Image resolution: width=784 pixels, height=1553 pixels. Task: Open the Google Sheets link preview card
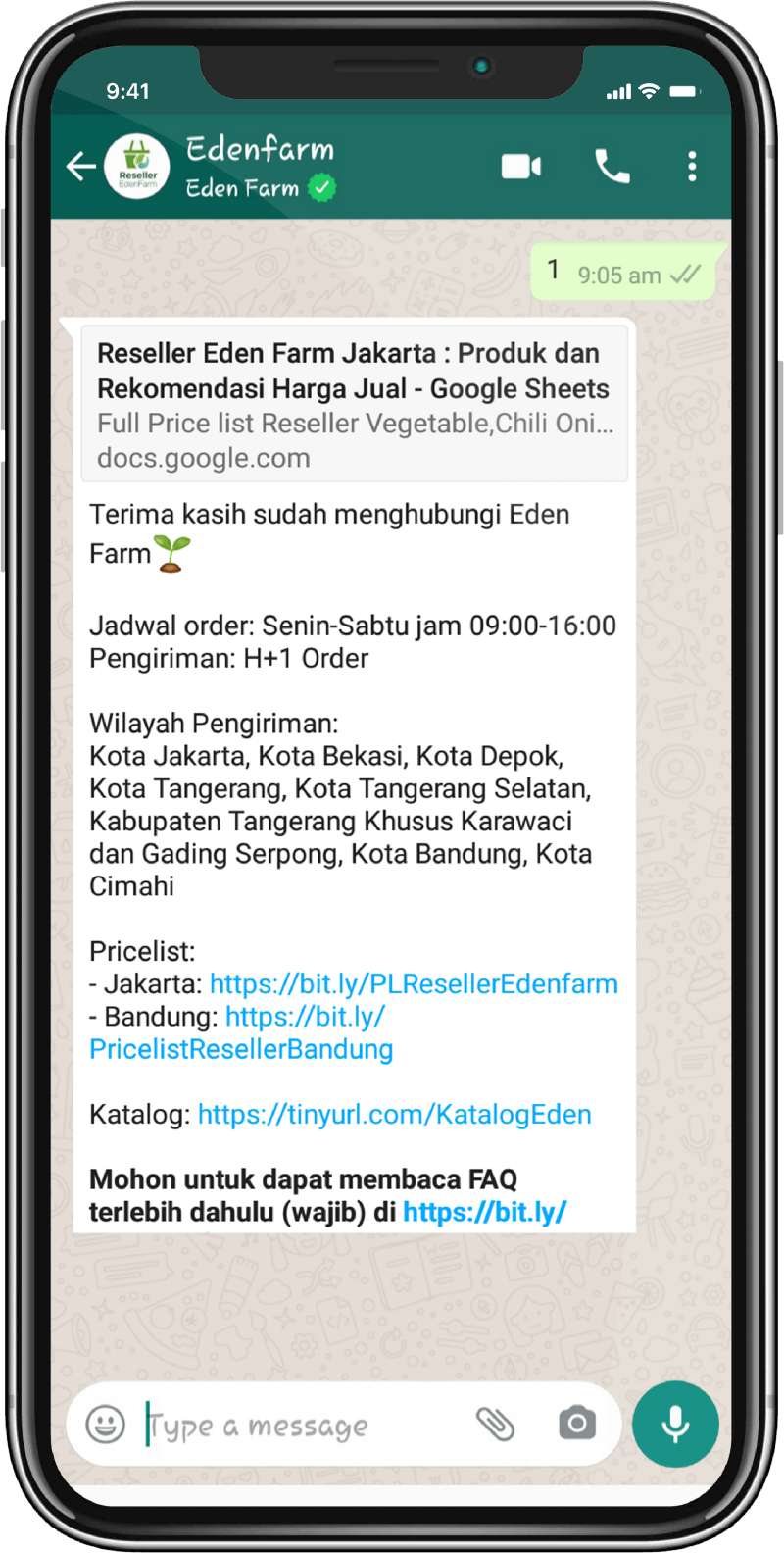pos(354,404)
